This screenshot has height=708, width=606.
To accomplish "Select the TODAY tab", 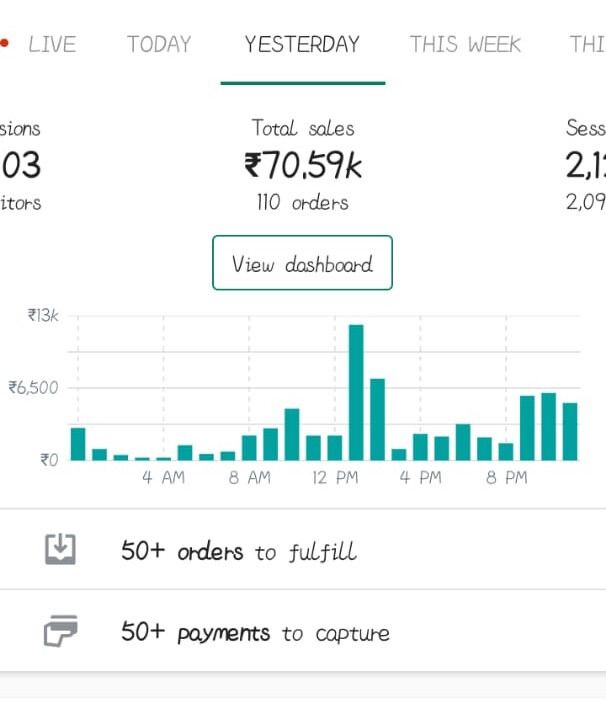I will (x=159, y=44).
